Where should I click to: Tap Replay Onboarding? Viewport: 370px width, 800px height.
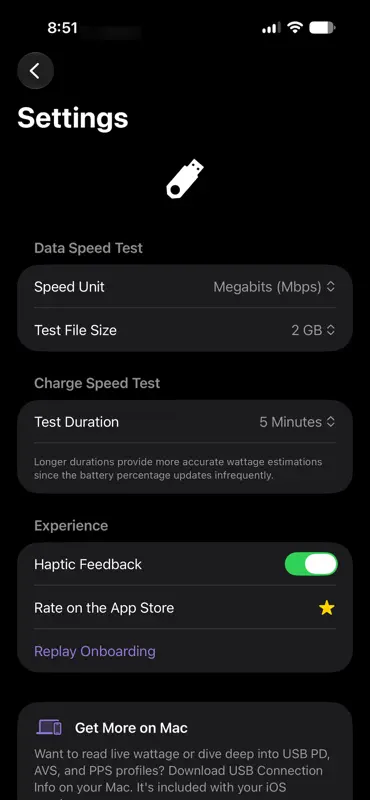[x=95, y=651]
